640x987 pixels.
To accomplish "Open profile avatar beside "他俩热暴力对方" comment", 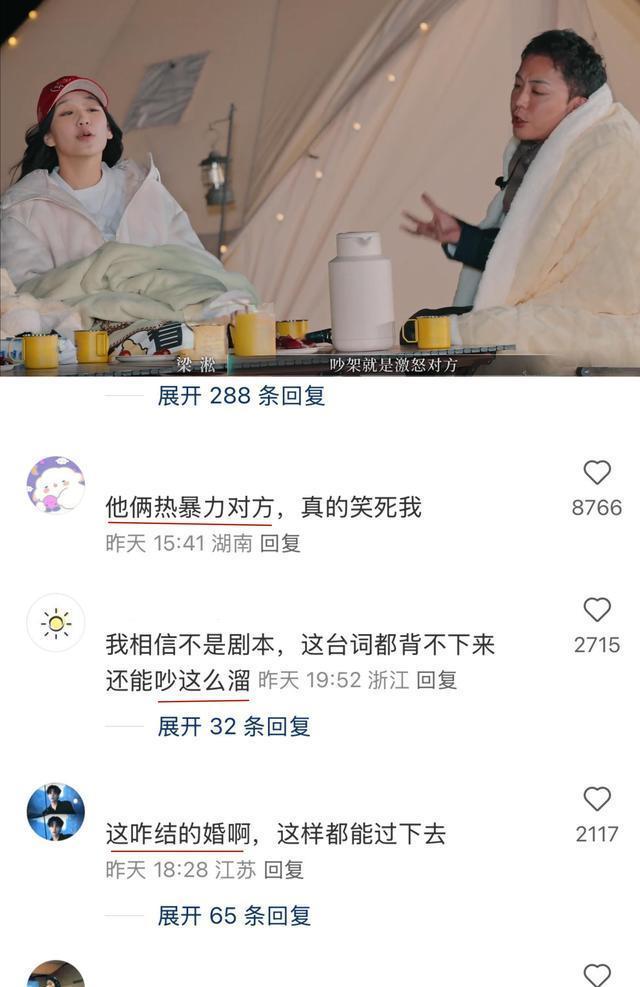I will 56,485.
